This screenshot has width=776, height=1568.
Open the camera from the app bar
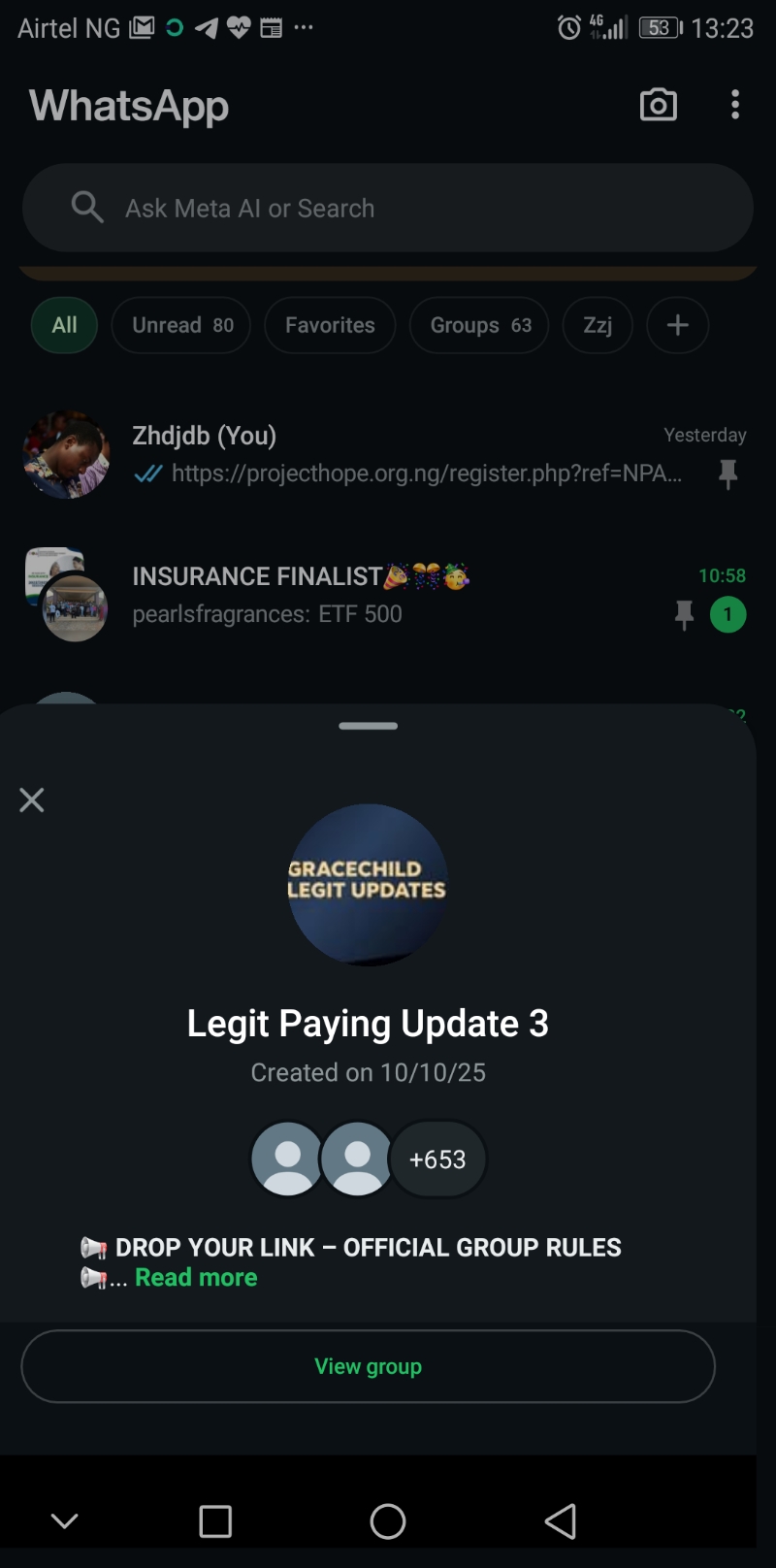(658, 105)
